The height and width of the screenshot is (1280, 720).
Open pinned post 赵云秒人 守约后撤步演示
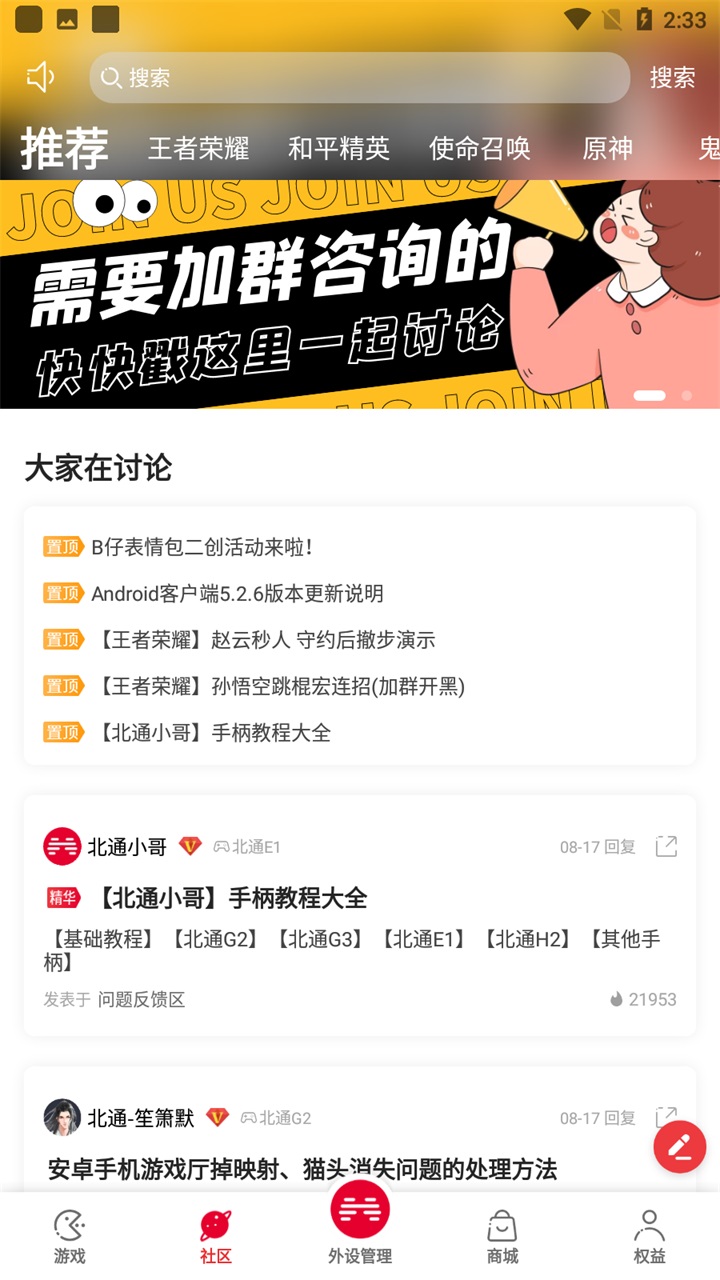click(x=265, y=640)
